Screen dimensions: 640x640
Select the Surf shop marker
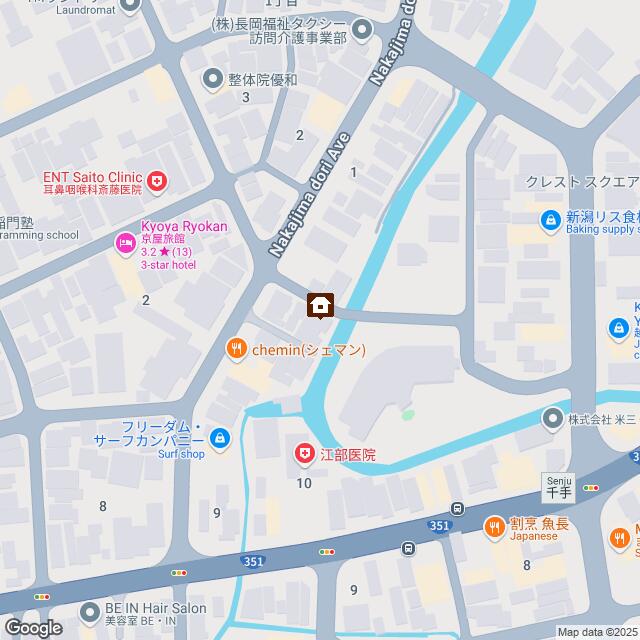[221, 438]
